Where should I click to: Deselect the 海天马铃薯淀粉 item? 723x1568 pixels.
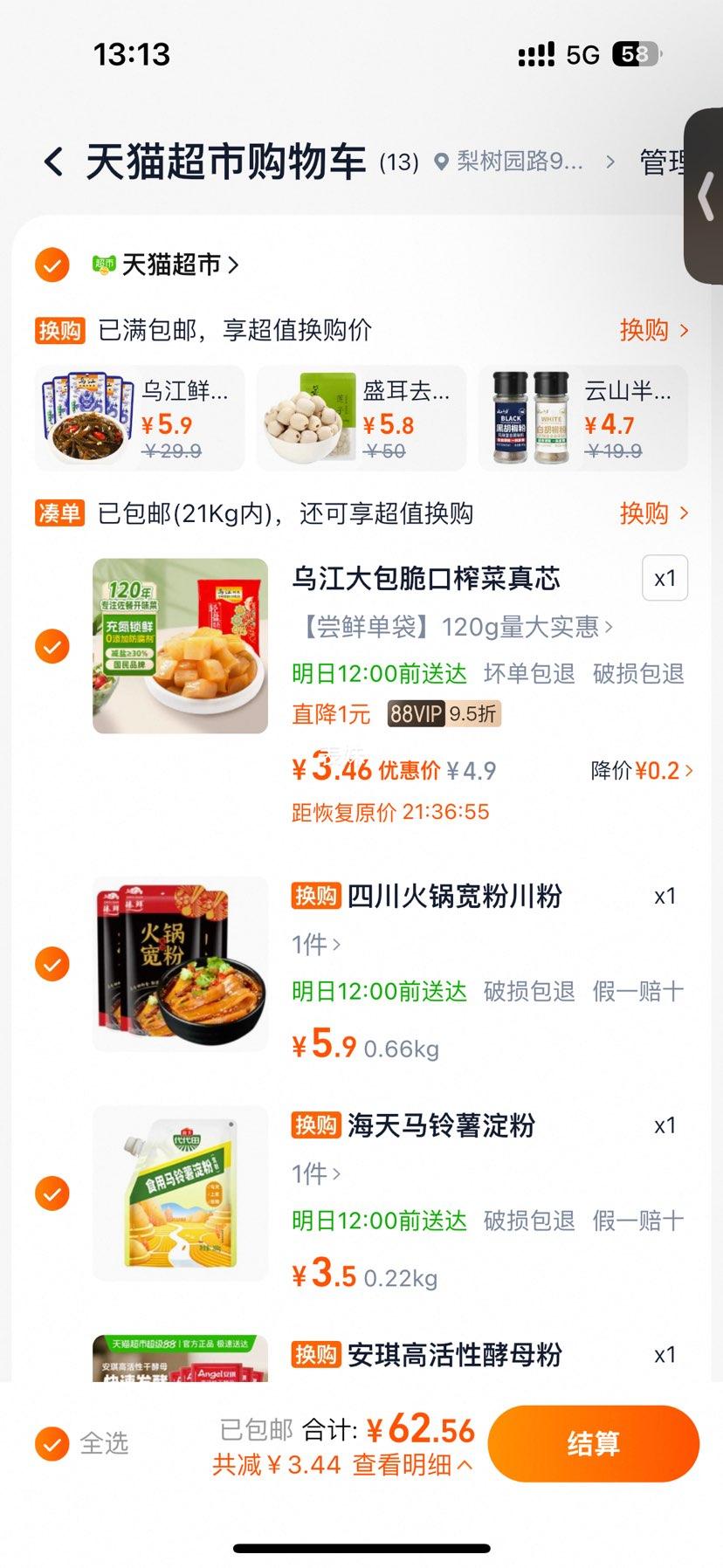[52, 1193]
